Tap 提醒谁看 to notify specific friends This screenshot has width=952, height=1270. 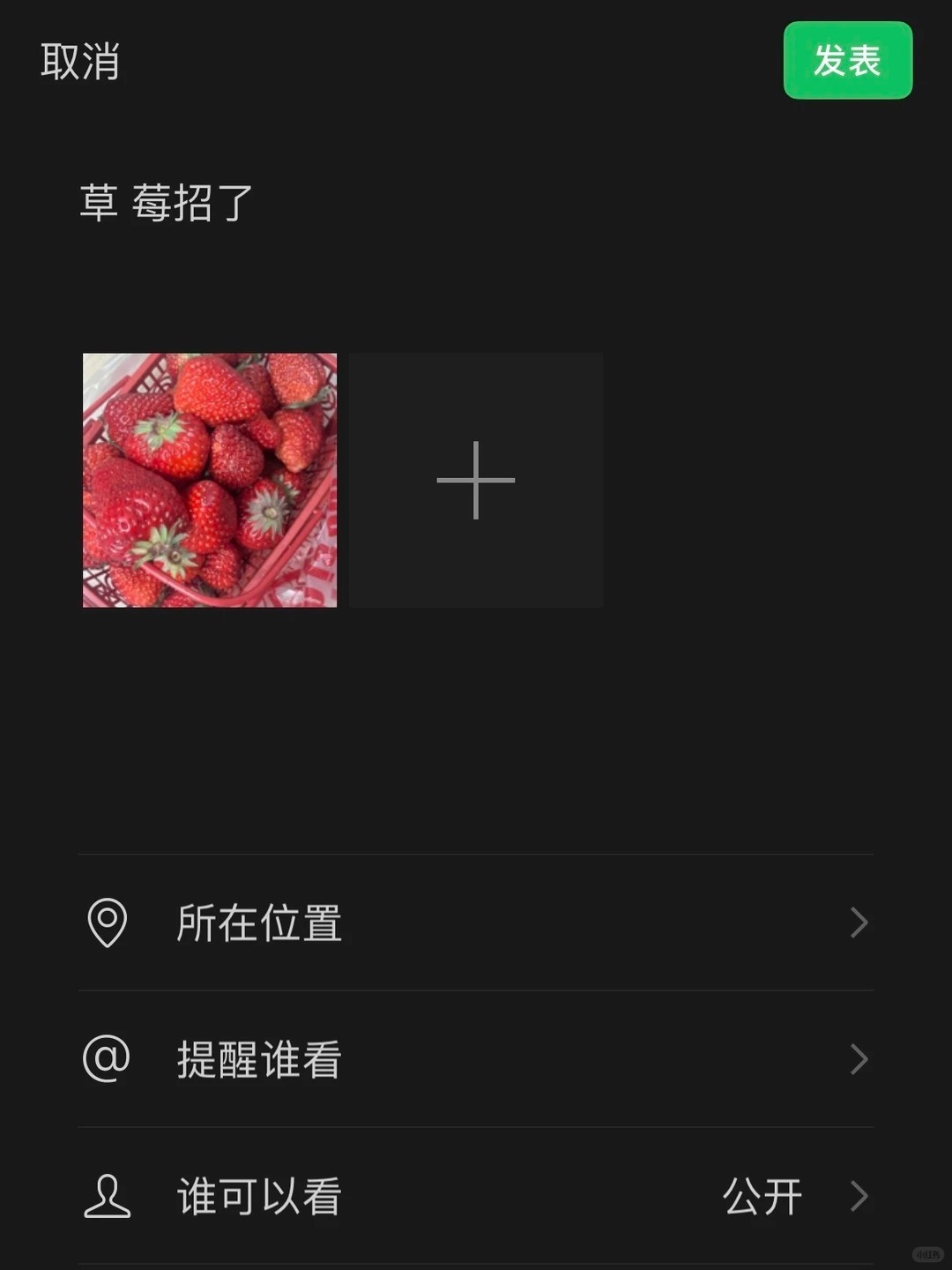pos(257,1059)
